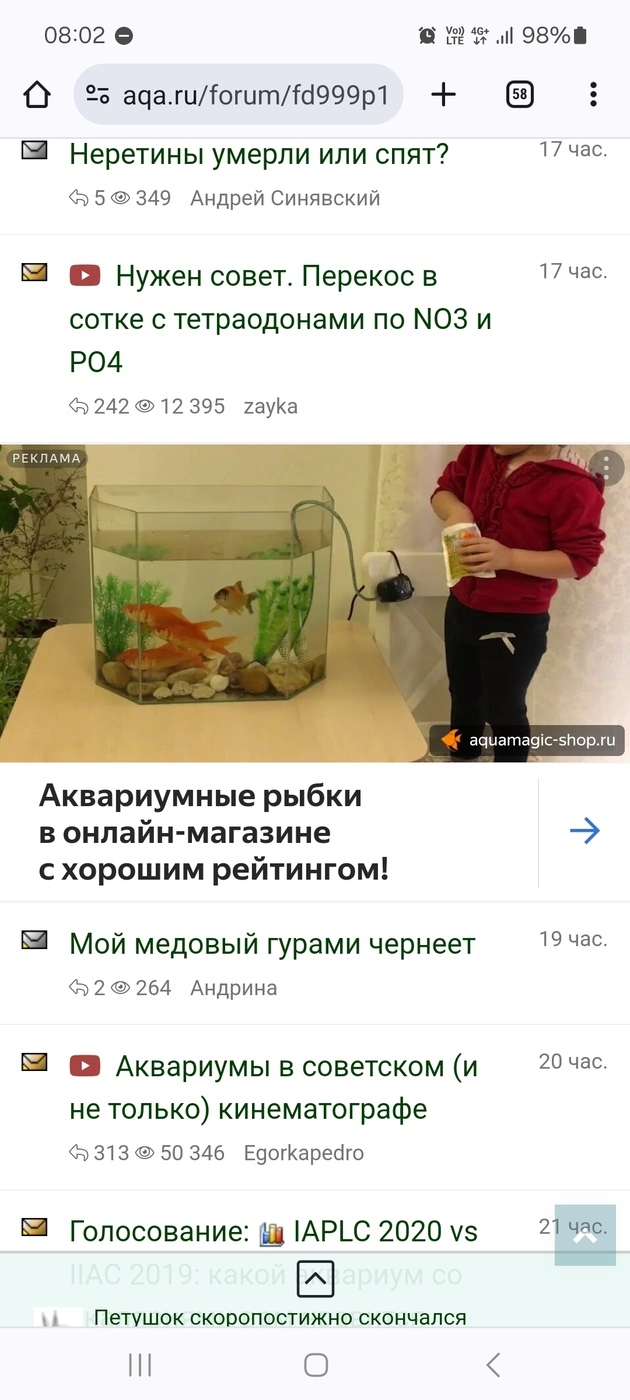Viewport: 630px width, 1400px height.
Task: Open the browser overflow menu
Action: click(593, 95)
